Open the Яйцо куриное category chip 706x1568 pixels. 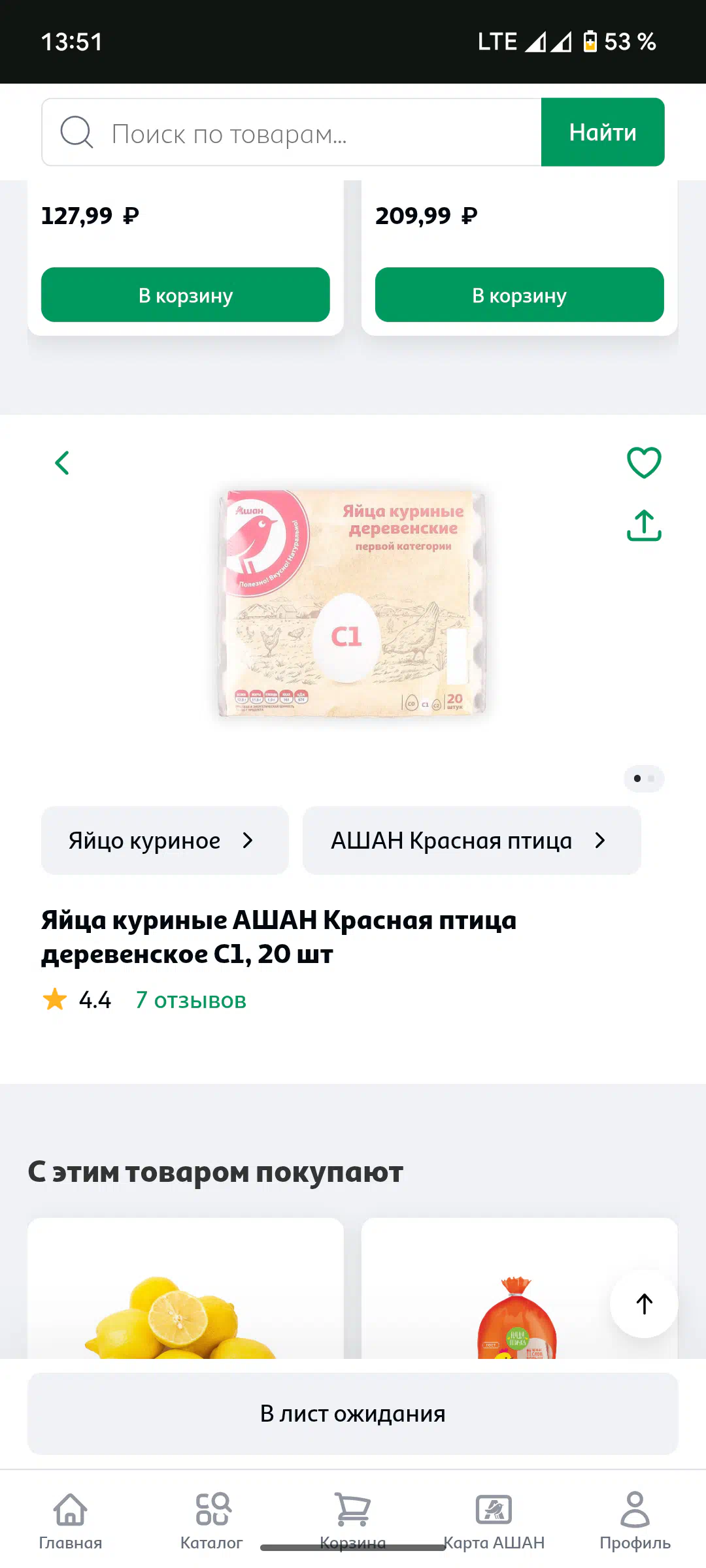click(x=165, y=840)
